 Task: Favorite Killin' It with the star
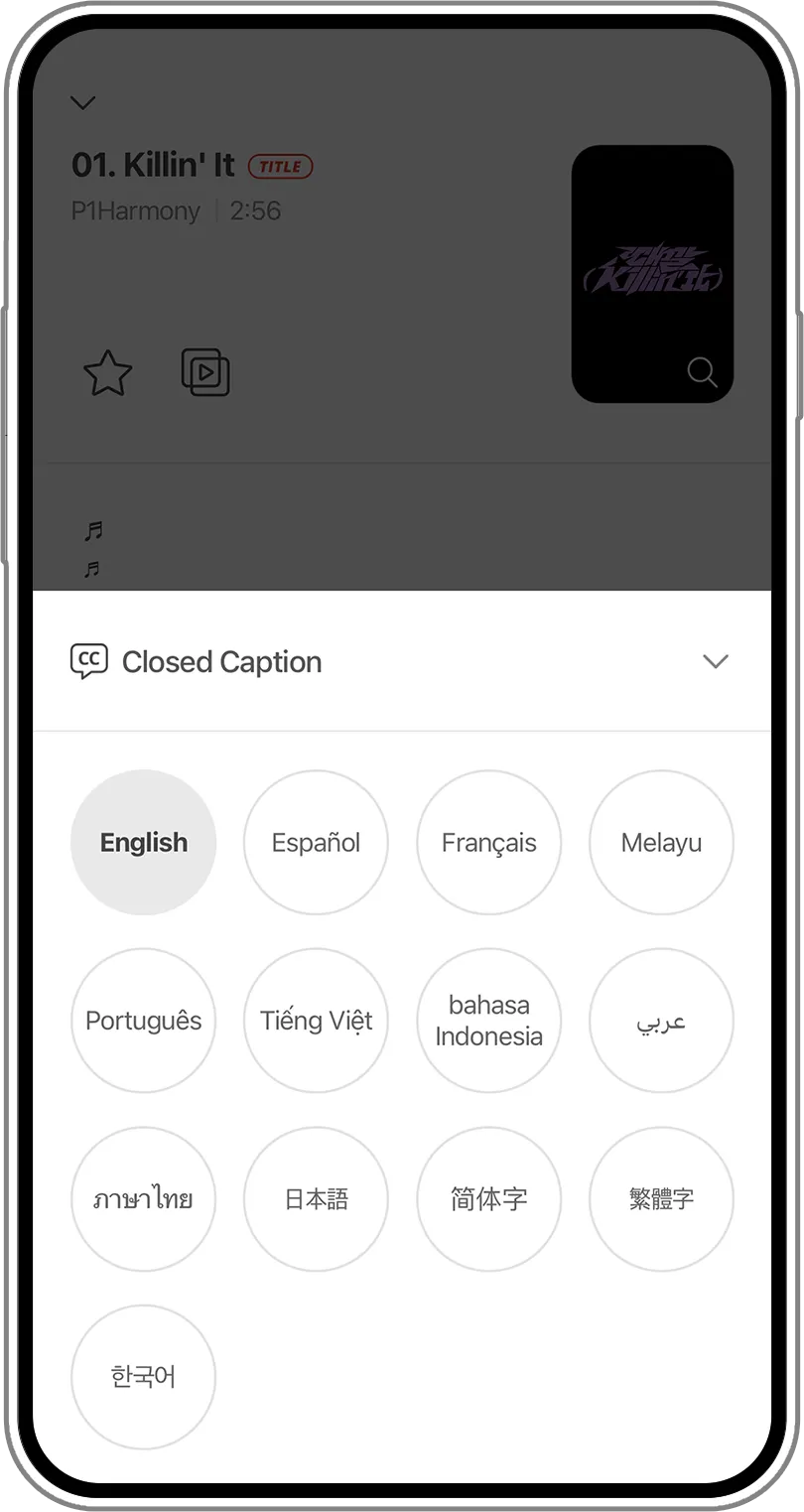[x=107, y=373]
